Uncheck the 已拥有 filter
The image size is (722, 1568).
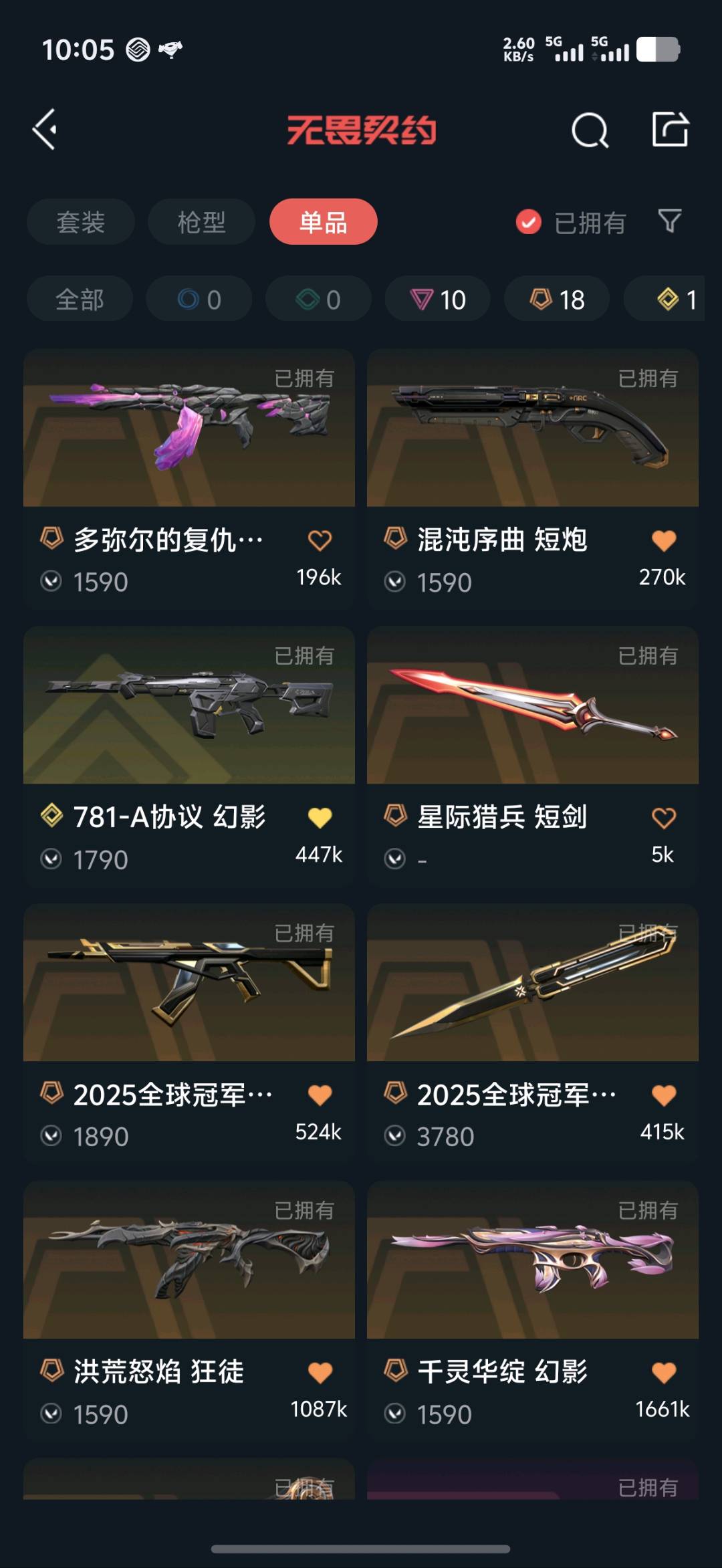(x=528, y=222)
